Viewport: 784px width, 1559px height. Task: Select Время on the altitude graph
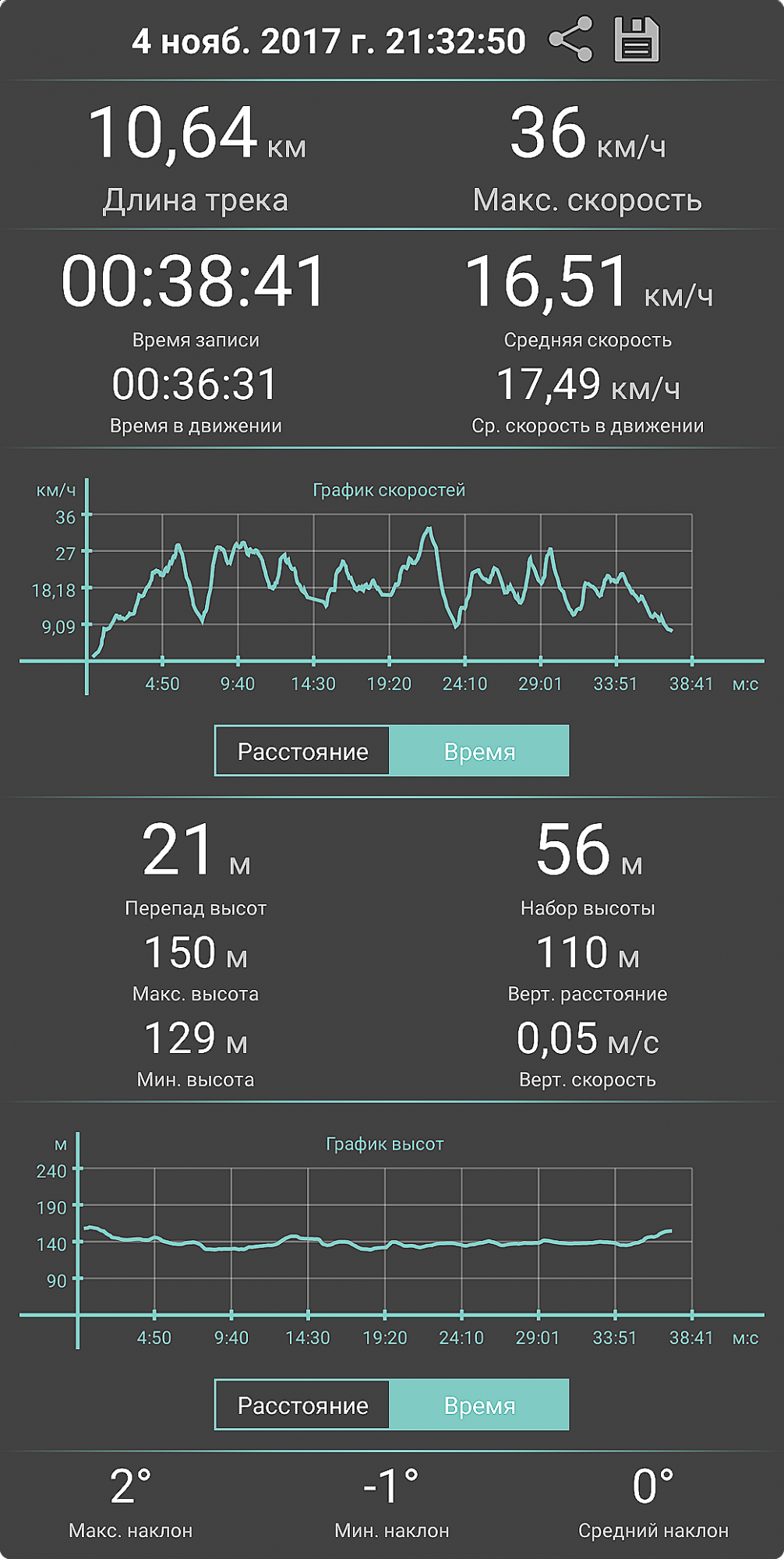point(479,1405)
